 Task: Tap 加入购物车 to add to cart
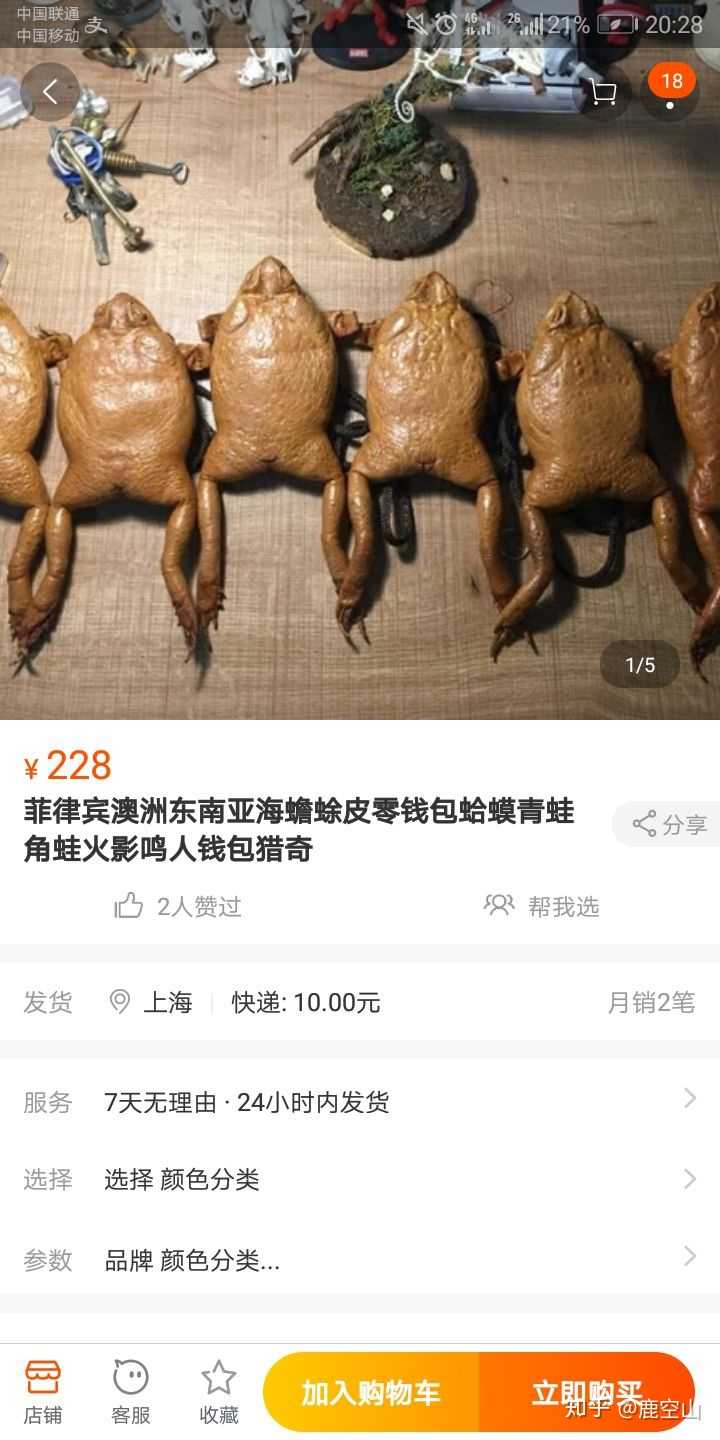[x=371, y=1393]
